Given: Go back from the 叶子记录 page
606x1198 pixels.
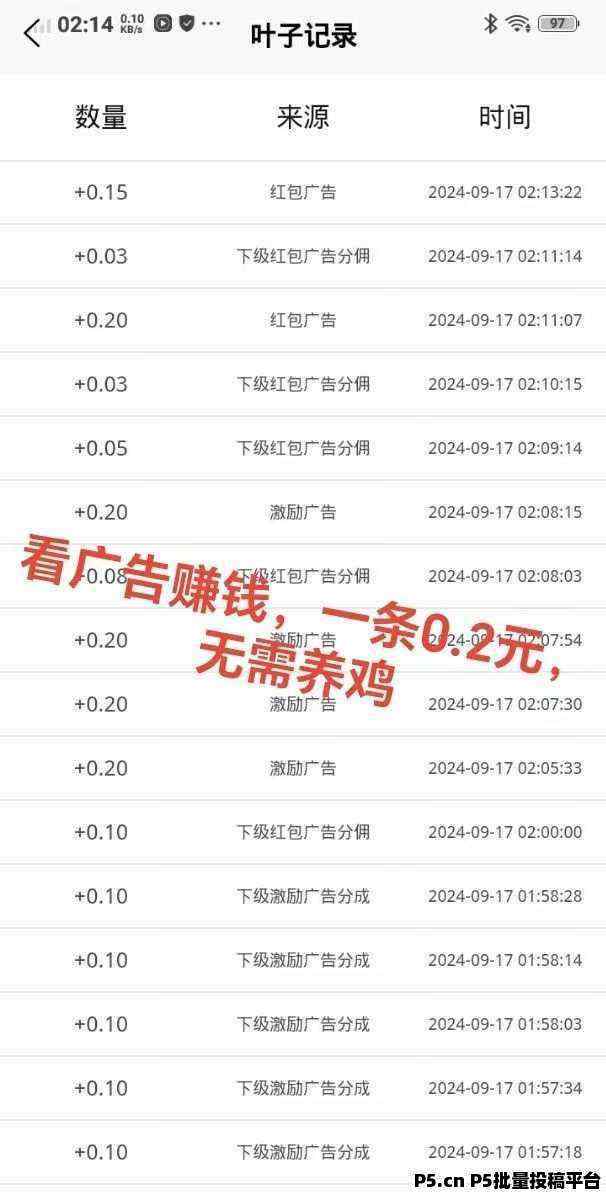Looking at the screenshot, I should tap(32, 34).
